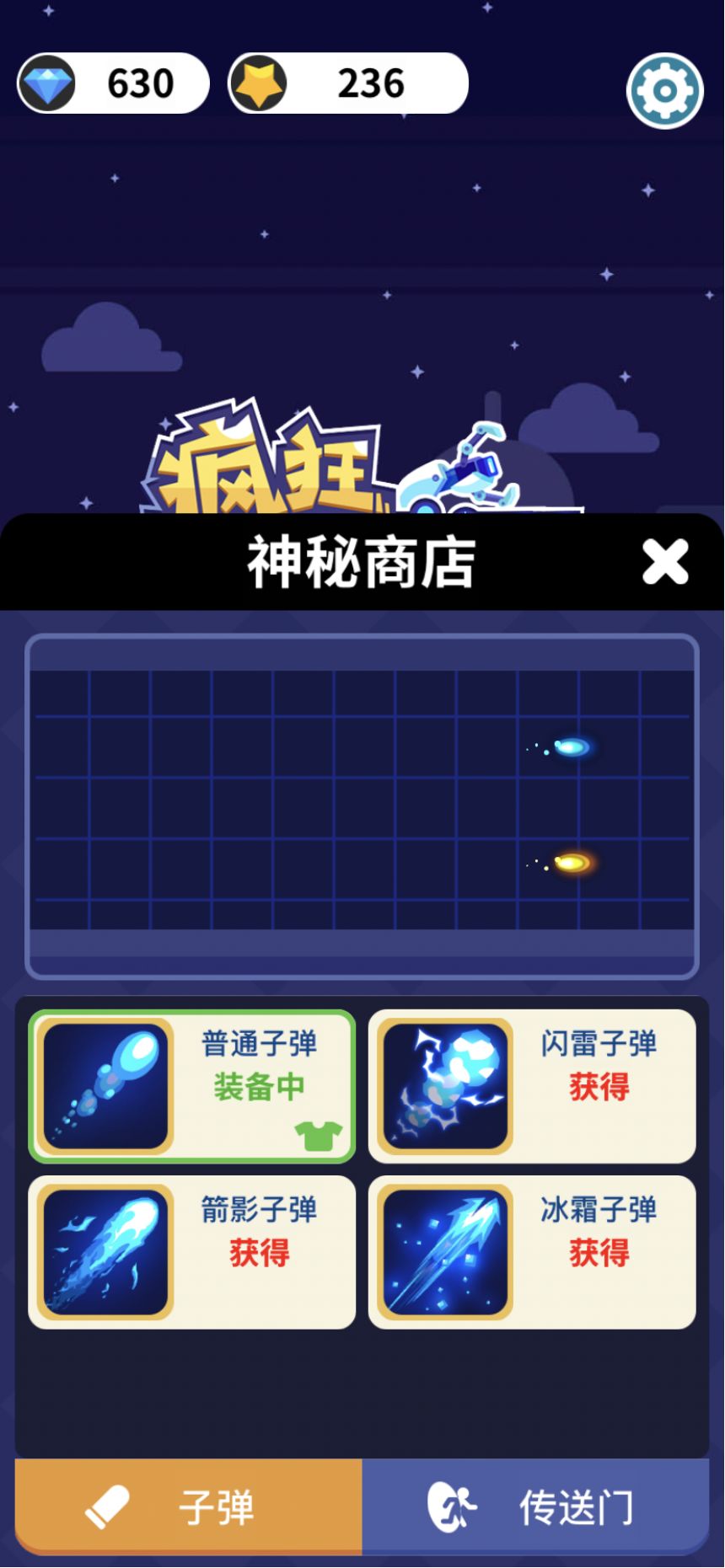Select the 闪雷子弹 bullet thumbnail
Screen dimensions: 725x1568
445,1085
